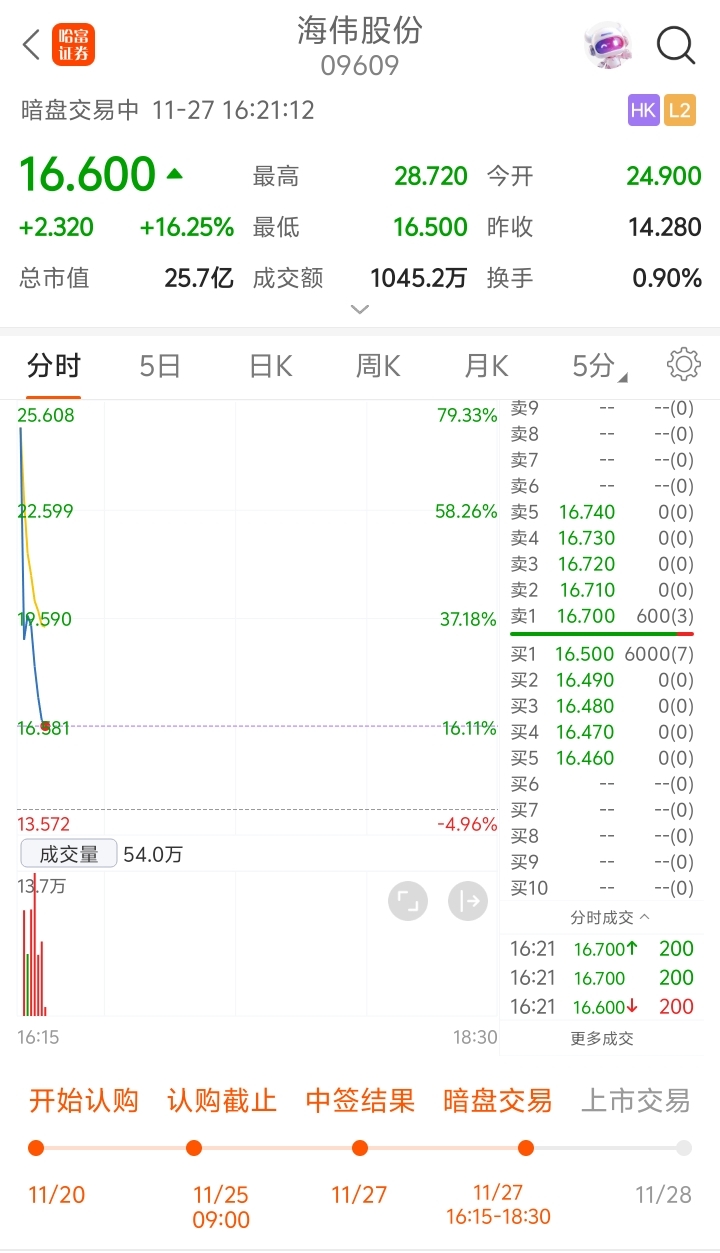Select the 买1 bid price row

[602, 655]
